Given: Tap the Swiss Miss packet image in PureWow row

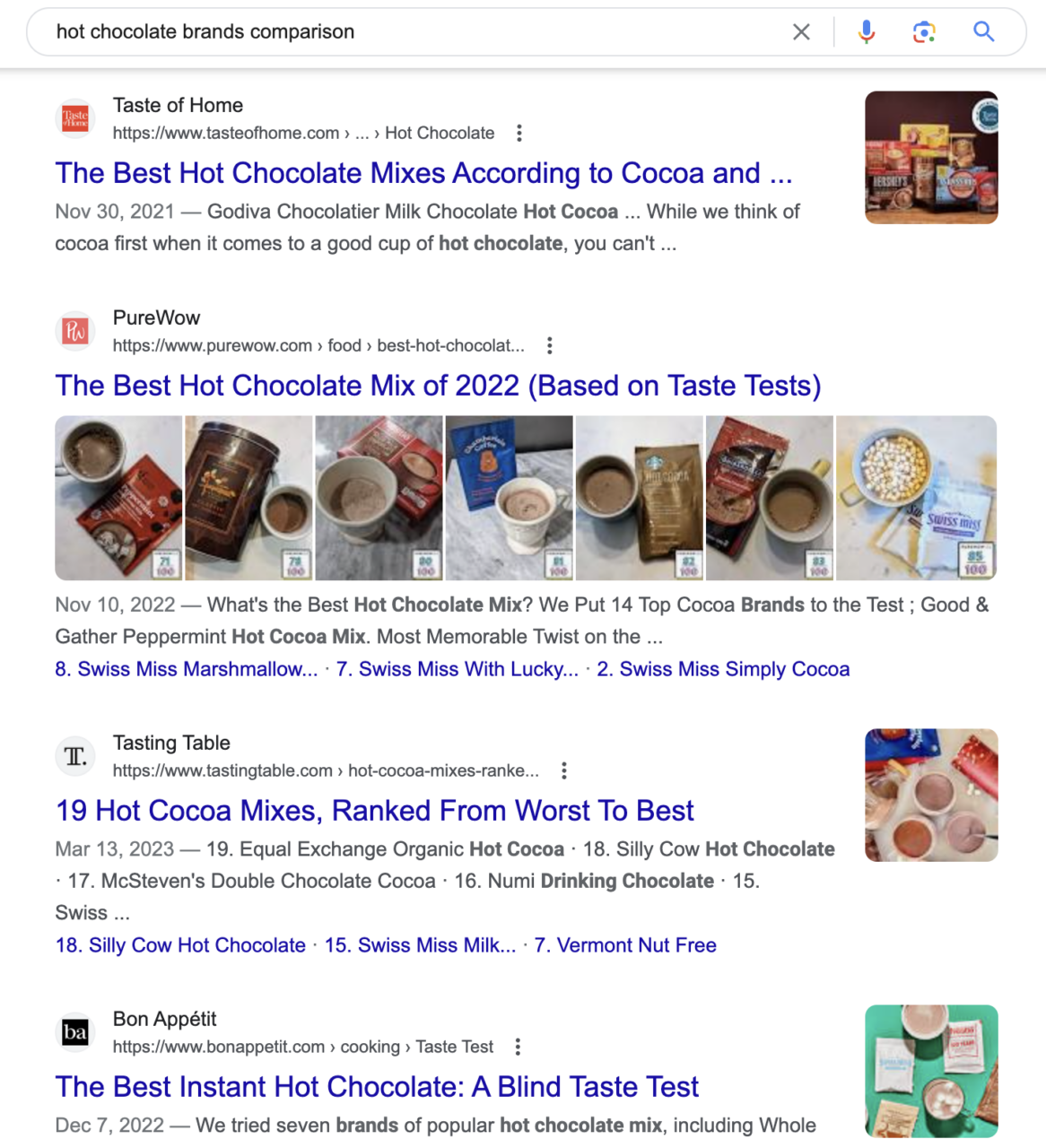Looking at the screenshot, I should point(916,498).
